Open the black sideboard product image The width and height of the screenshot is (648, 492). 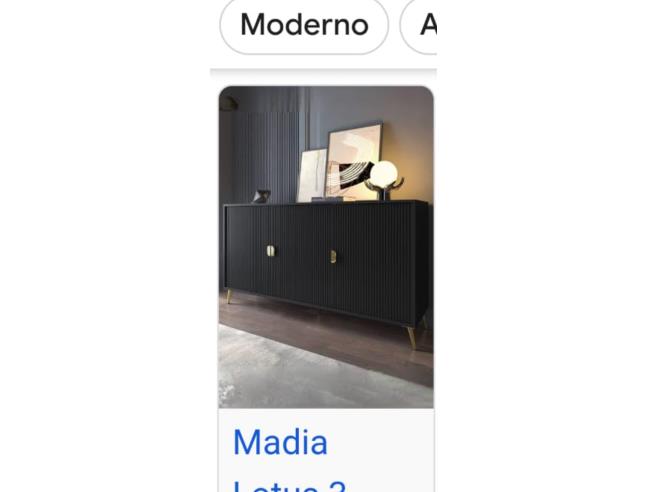(326, 246)
